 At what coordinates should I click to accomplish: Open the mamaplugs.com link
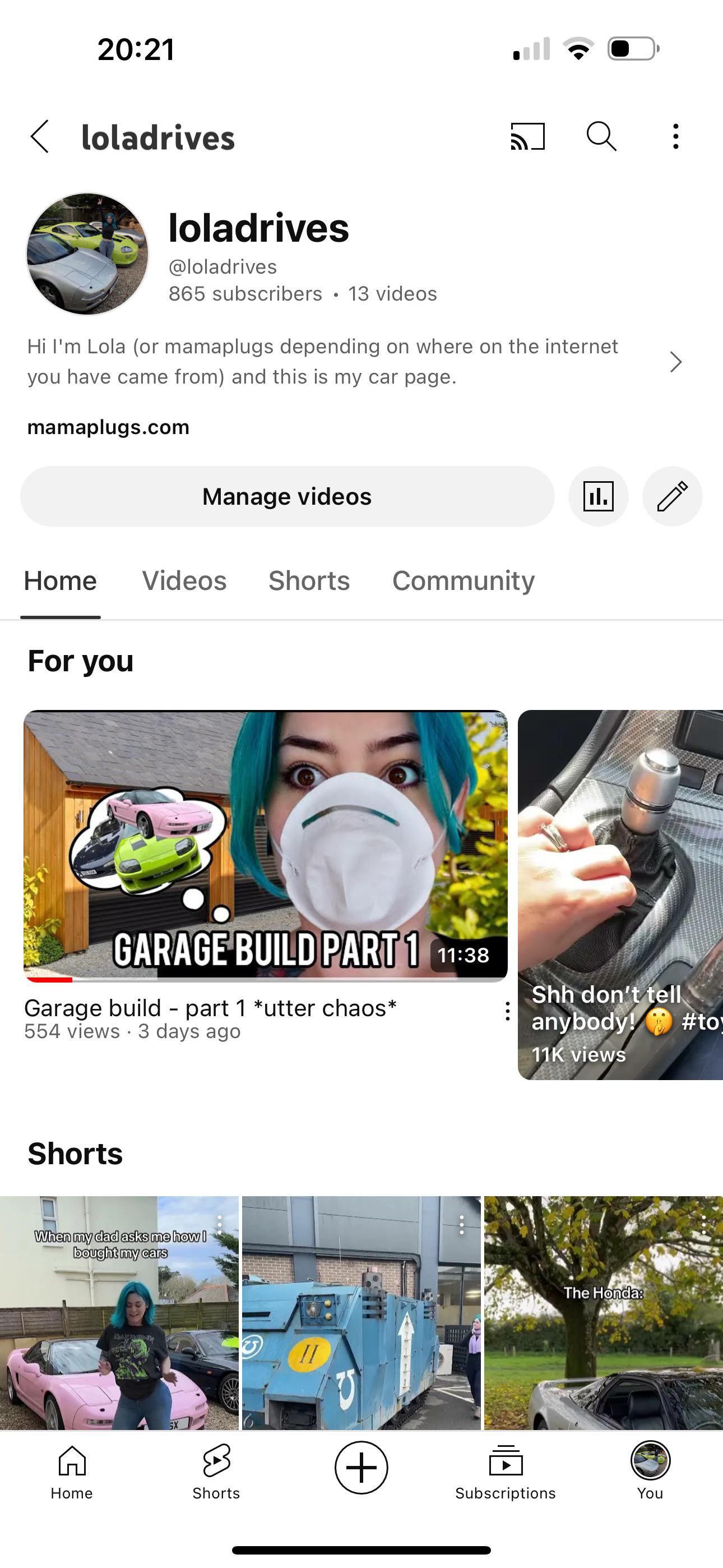click(x=108, y=427)
